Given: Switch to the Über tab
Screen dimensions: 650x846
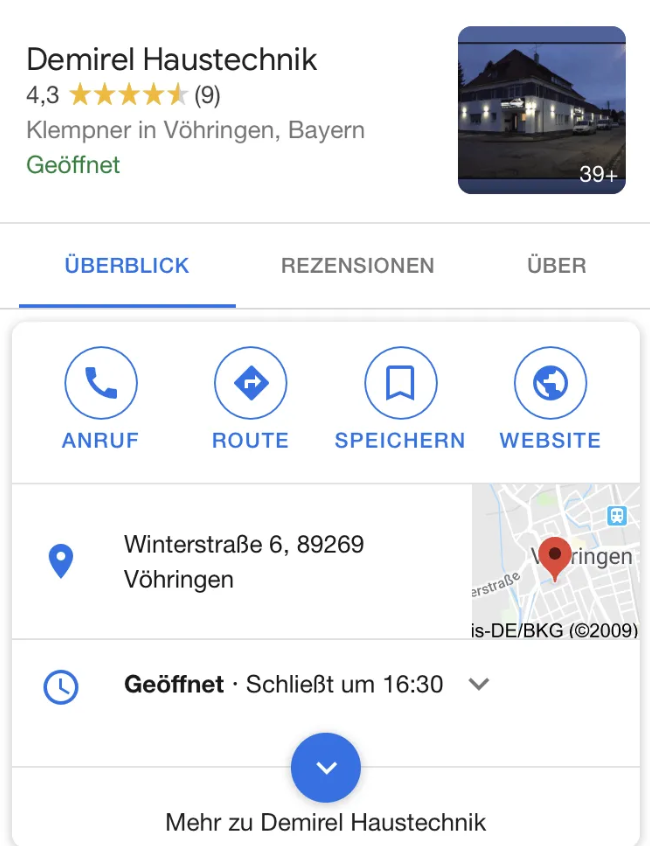Looking at the screenshot, I should tap(556, 266).
